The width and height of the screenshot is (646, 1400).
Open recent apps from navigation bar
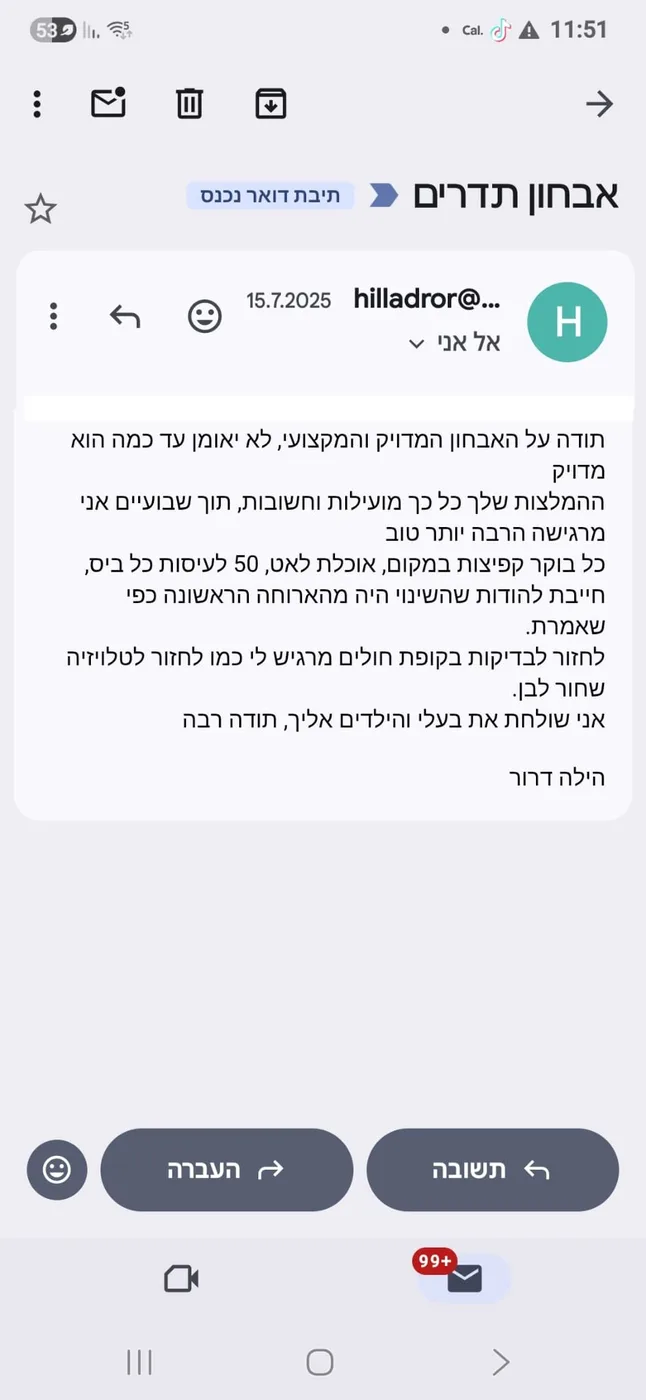tap(139, 1361)
